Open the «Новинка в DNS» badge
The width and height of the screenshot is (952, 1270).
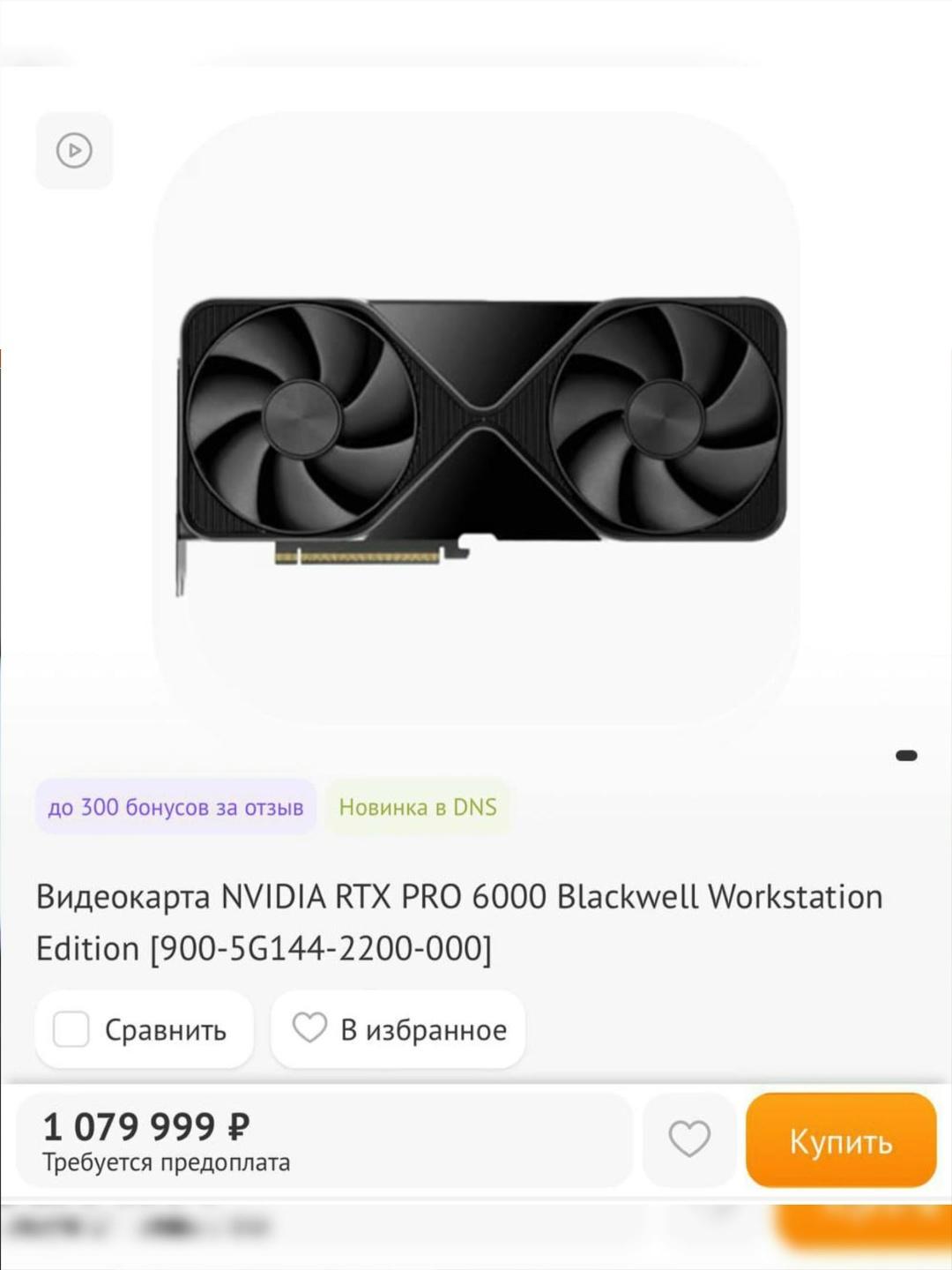pyautogui.click(x=418, y=807)
